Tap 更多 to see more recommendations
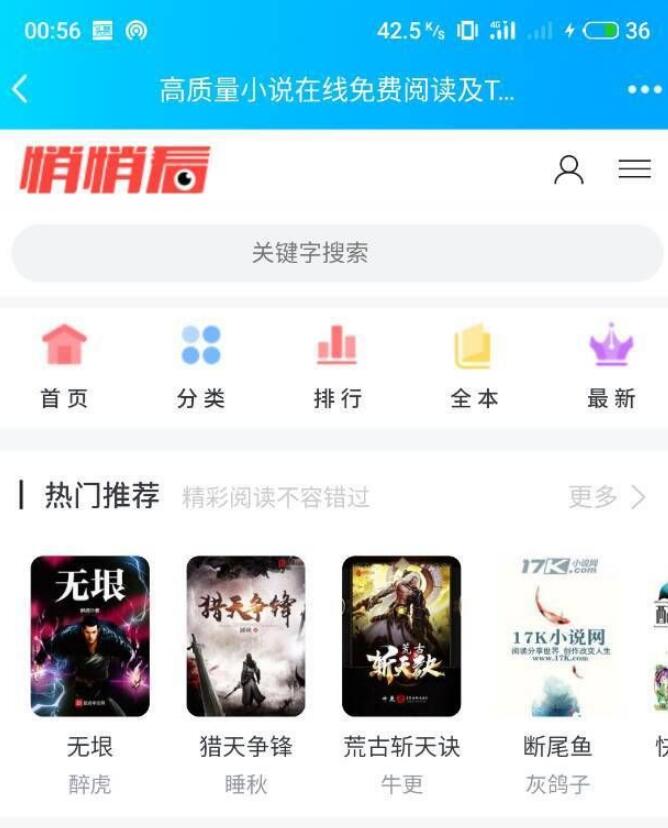This screenshot has height=828, width=668. click(x=606, y=496)
